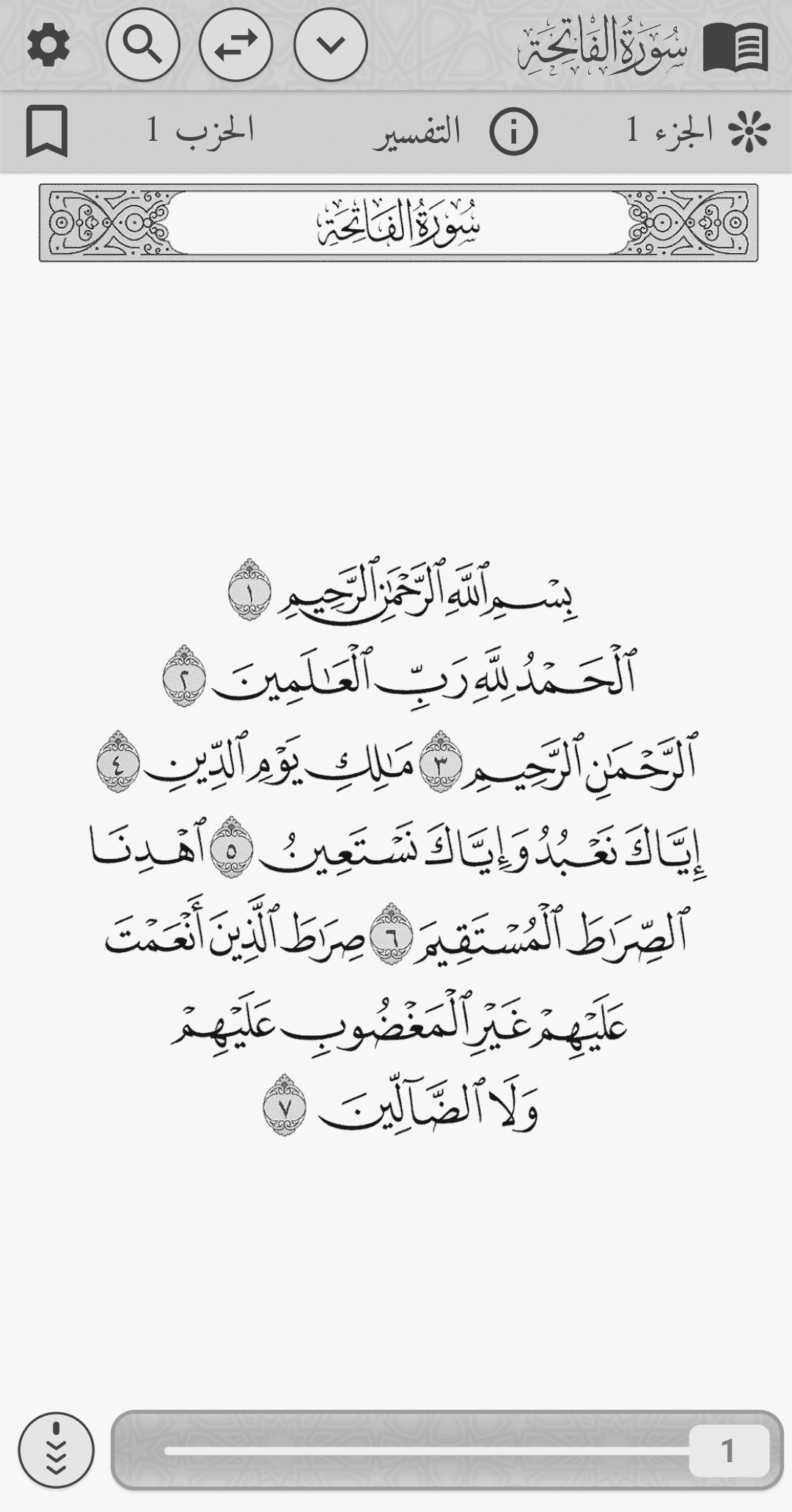Open the search magnifier
This screenshot has height=1512, width=792.
tap(142, 45)
